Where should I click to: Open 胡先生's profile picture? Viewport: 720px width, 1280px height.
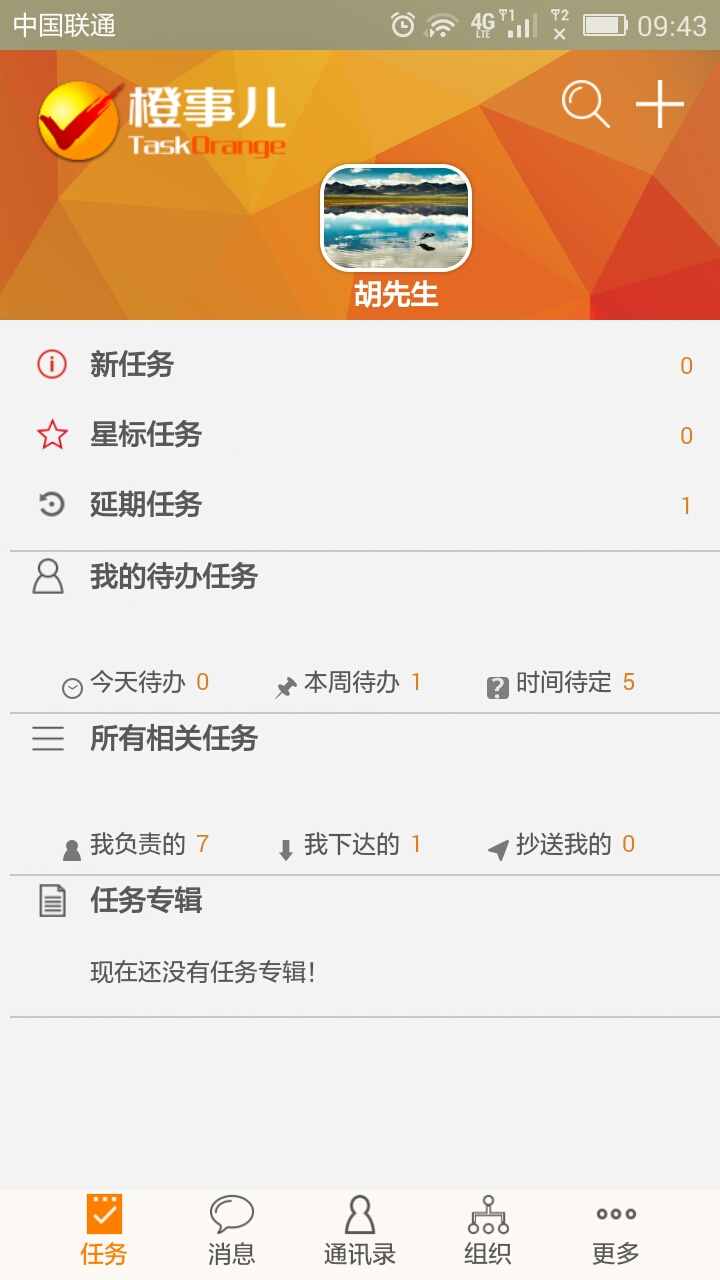[x=396, y=218]
